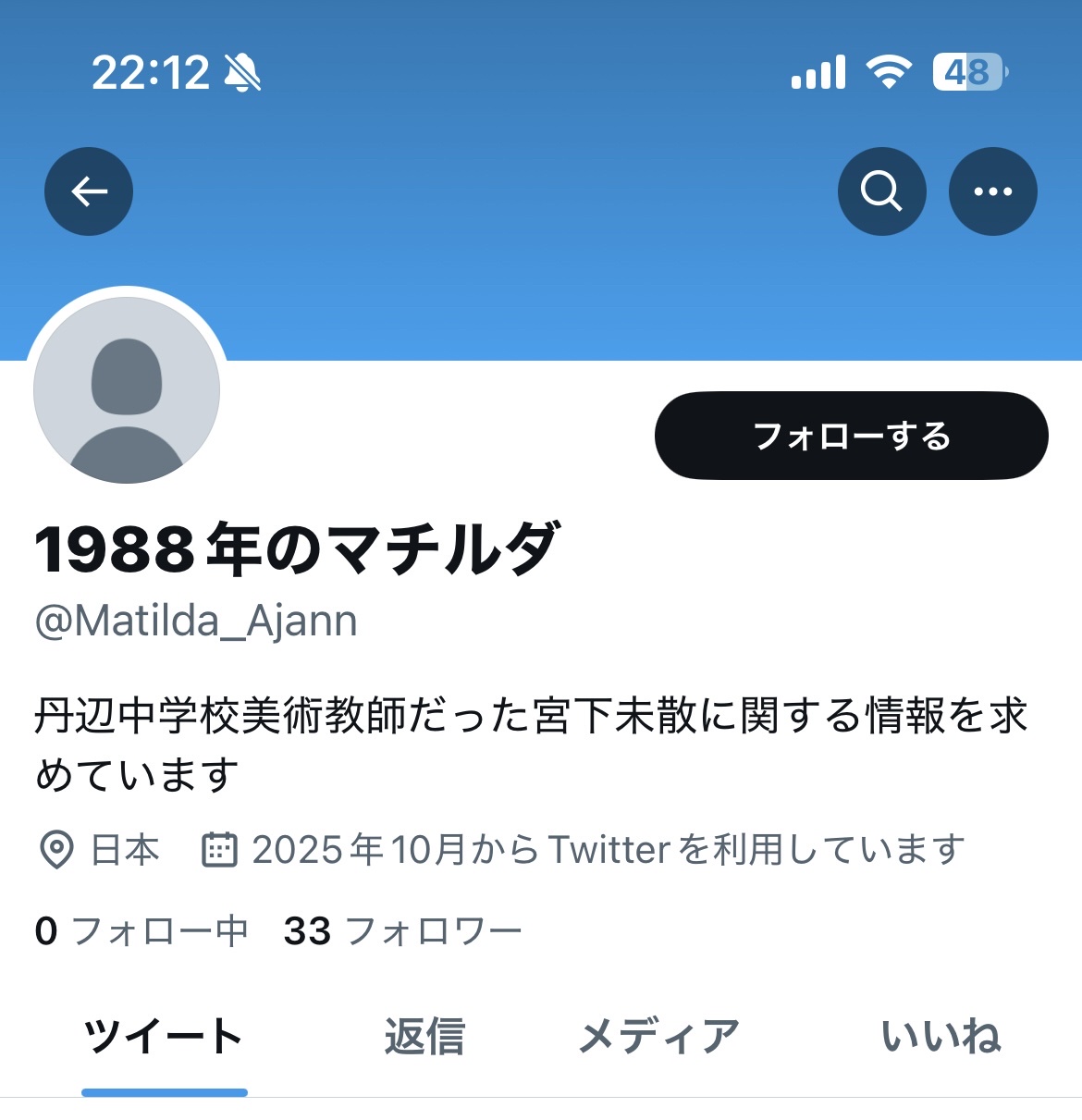Switch to the いいね tab

click(941, 1037)
